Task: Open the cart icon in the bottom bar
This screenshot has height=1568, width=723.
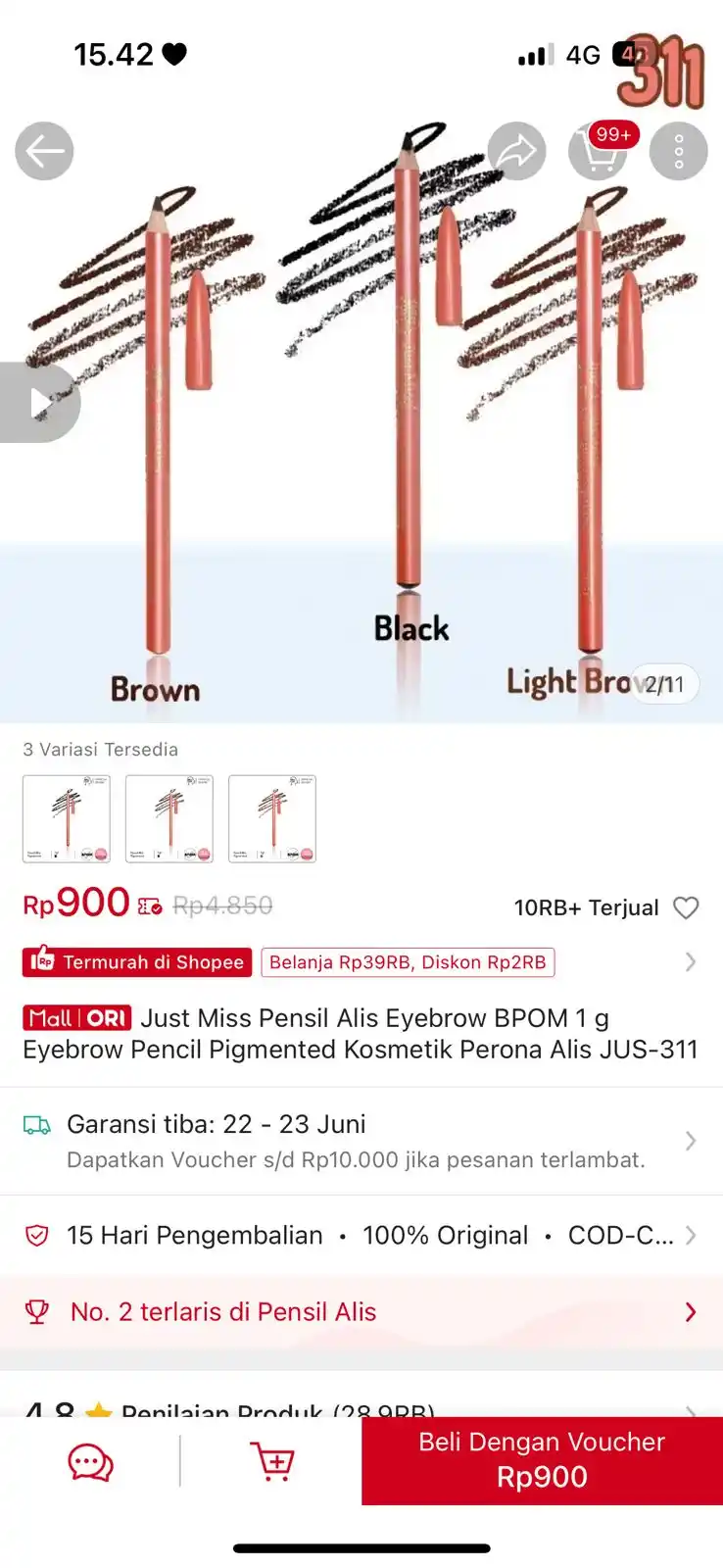Action: click(272, 1460)
